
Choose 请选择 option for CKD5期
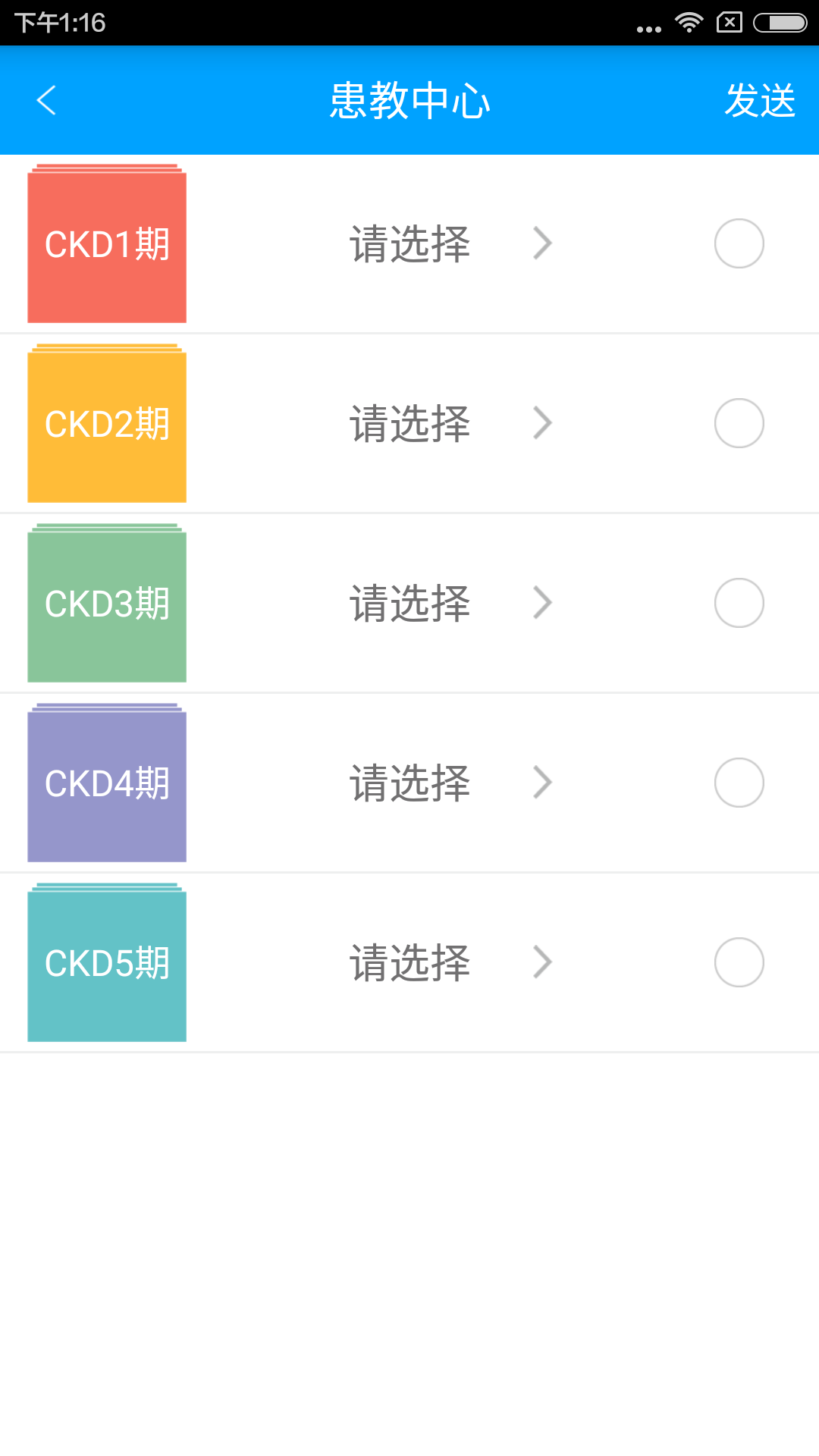click(409, 962)
